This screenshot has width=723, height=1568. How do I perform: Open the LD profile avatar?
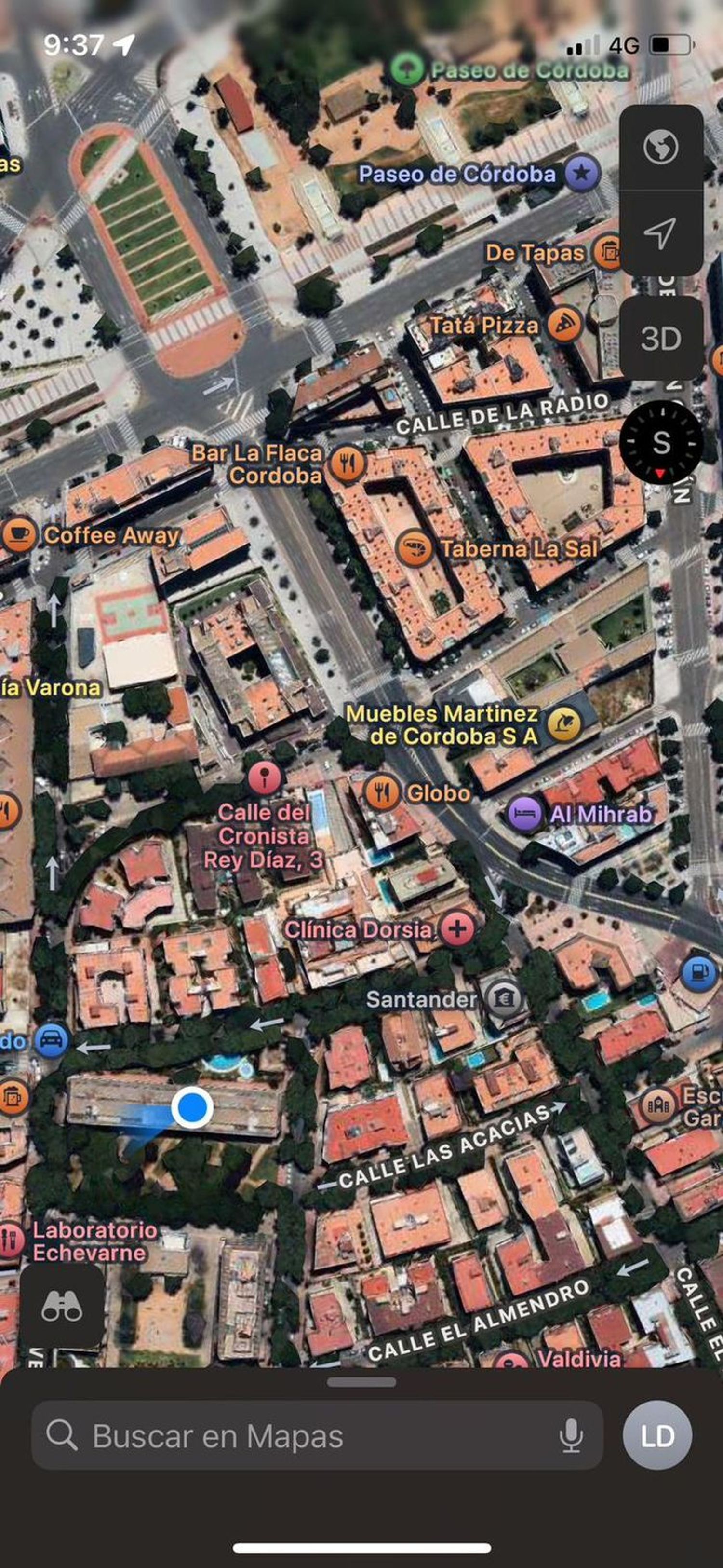(x=657, y=1436)
